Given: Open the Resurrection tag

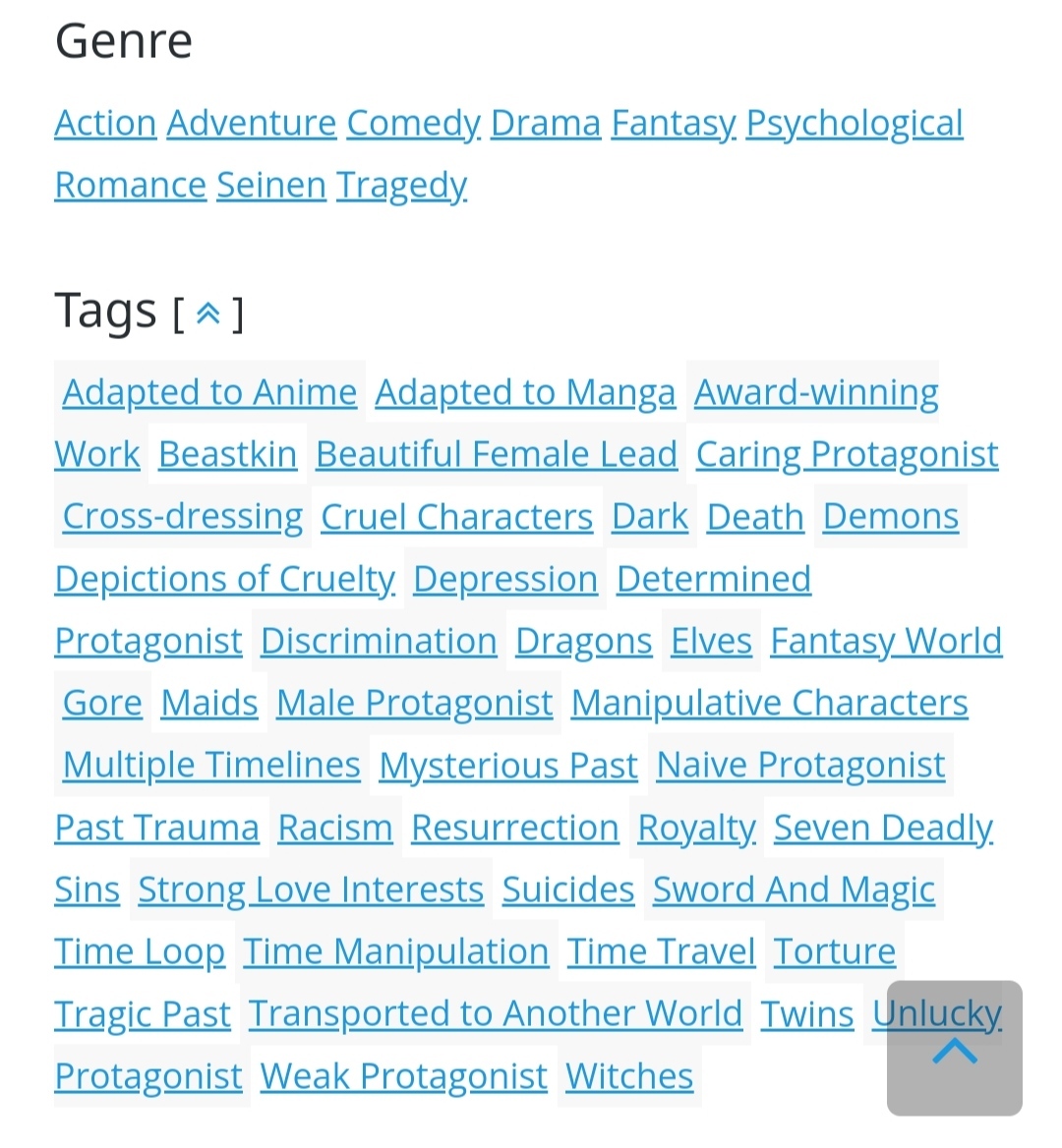Looking at the screenshot, I should pos(514,828).
